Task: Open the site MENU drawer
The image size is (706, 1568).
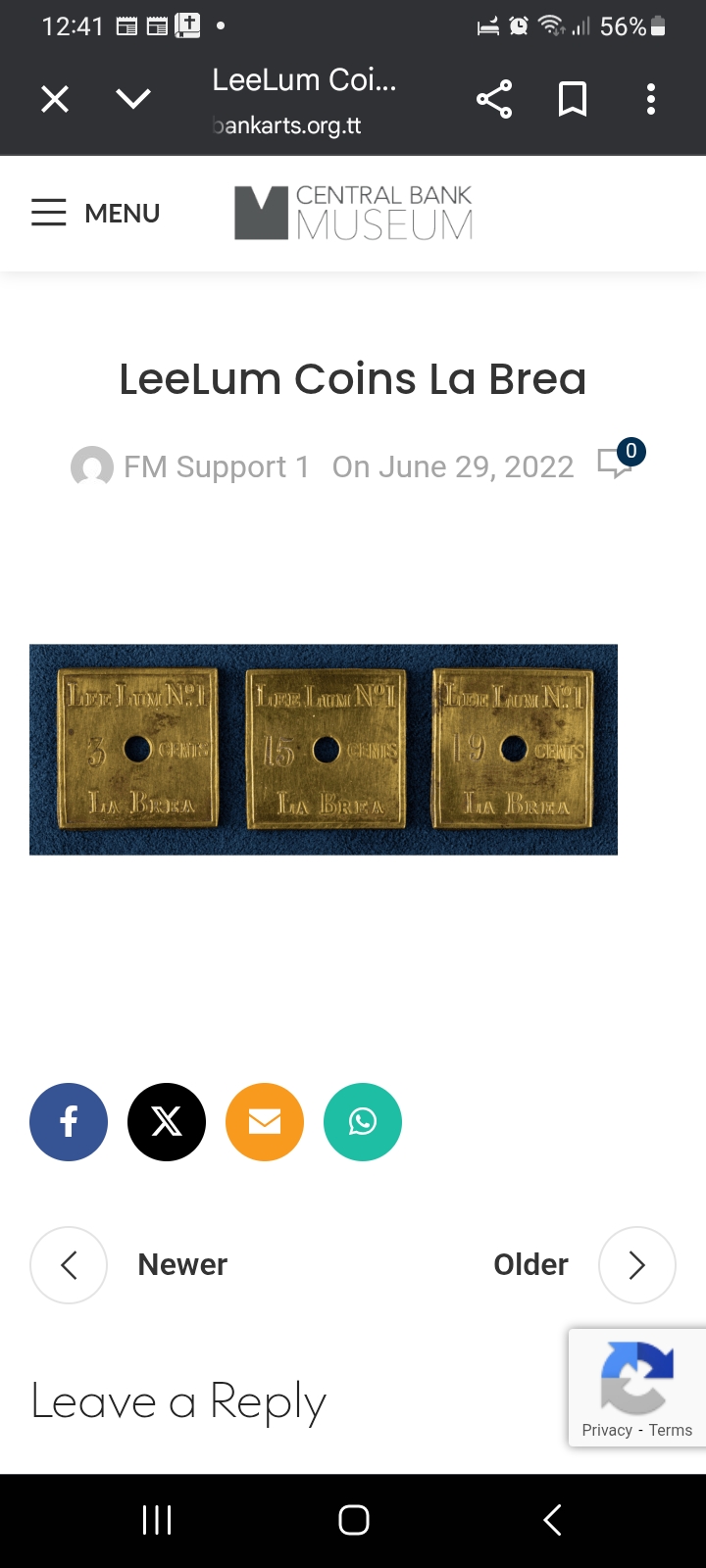Action: (x=95, y=213)
